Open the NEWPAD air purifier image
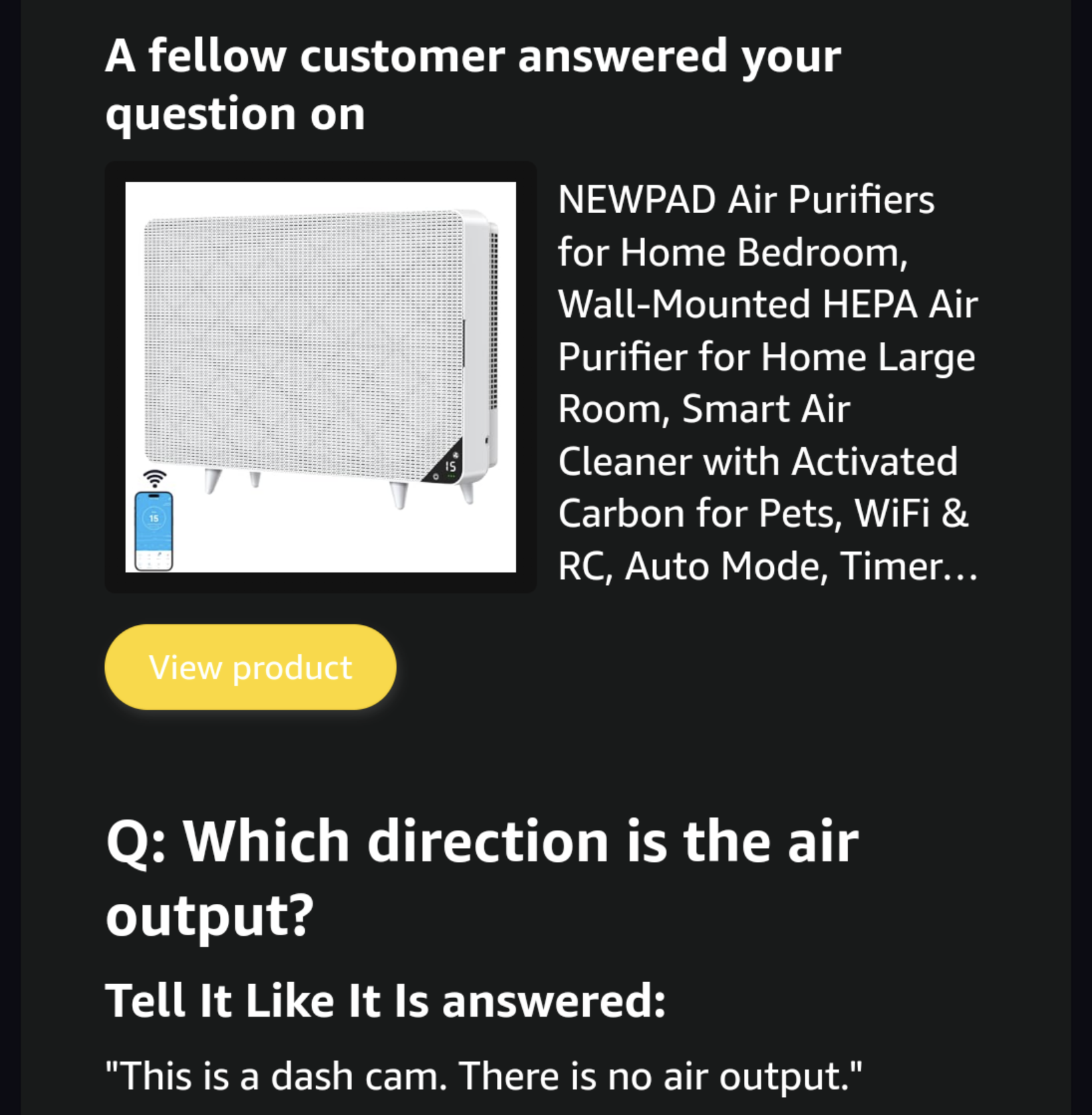 tap(320, 377)
